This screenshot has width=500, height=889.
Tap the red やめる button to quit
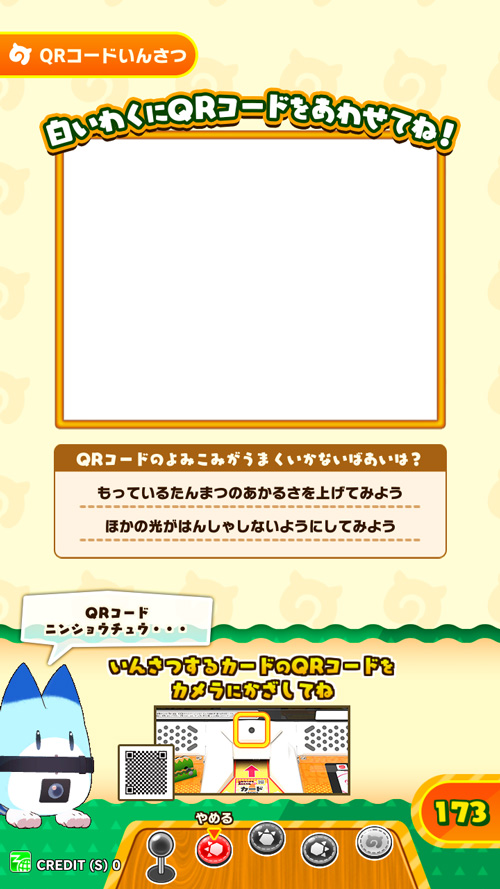214,849
